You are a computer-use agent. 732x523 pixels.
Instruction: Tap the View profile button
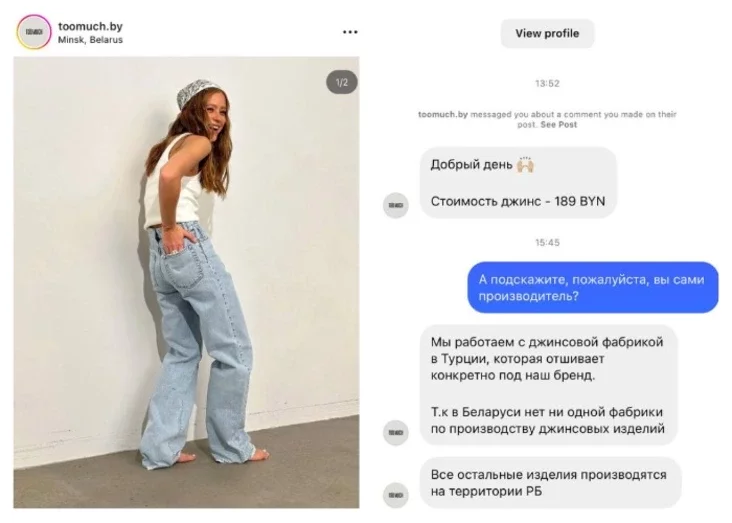(547, 33)
